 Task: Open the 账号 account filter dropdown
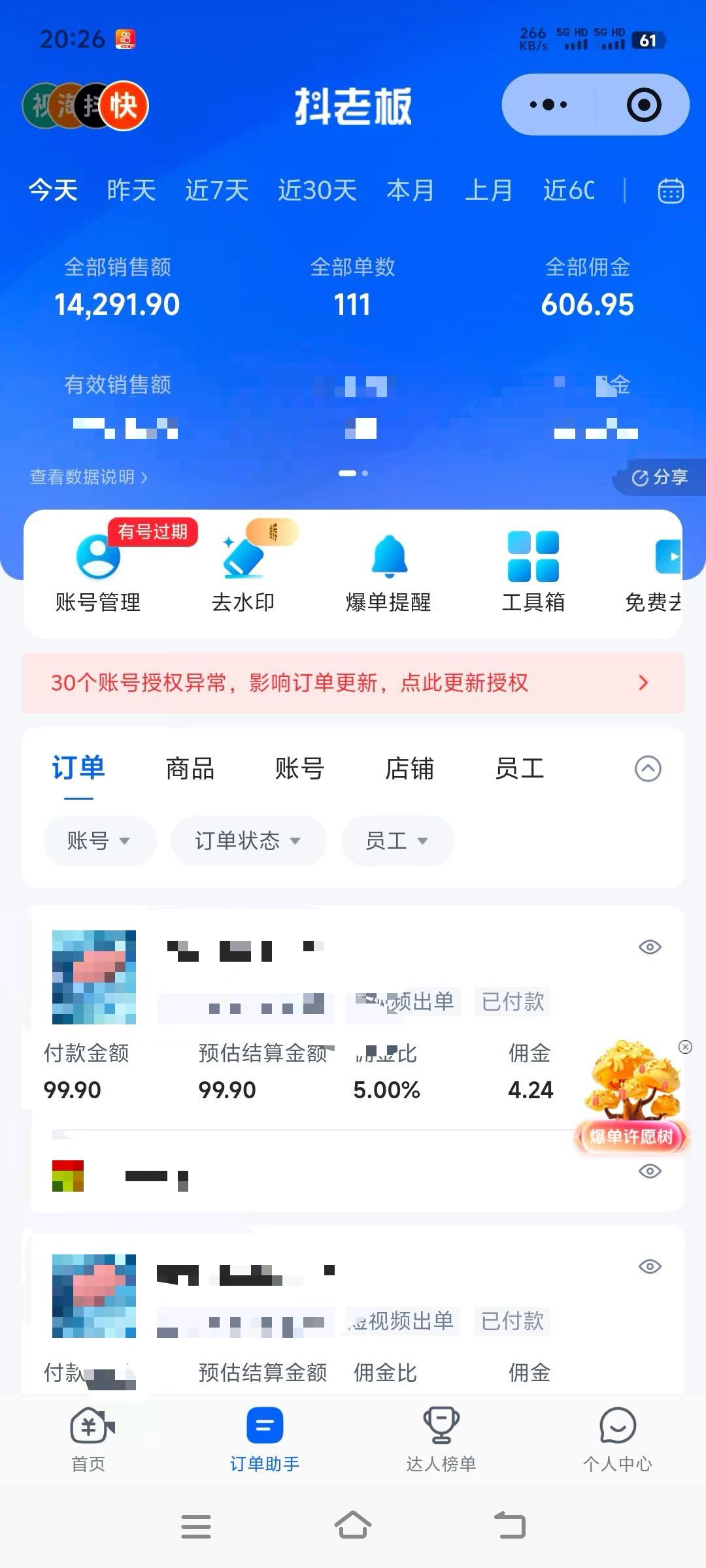point(99,841)
